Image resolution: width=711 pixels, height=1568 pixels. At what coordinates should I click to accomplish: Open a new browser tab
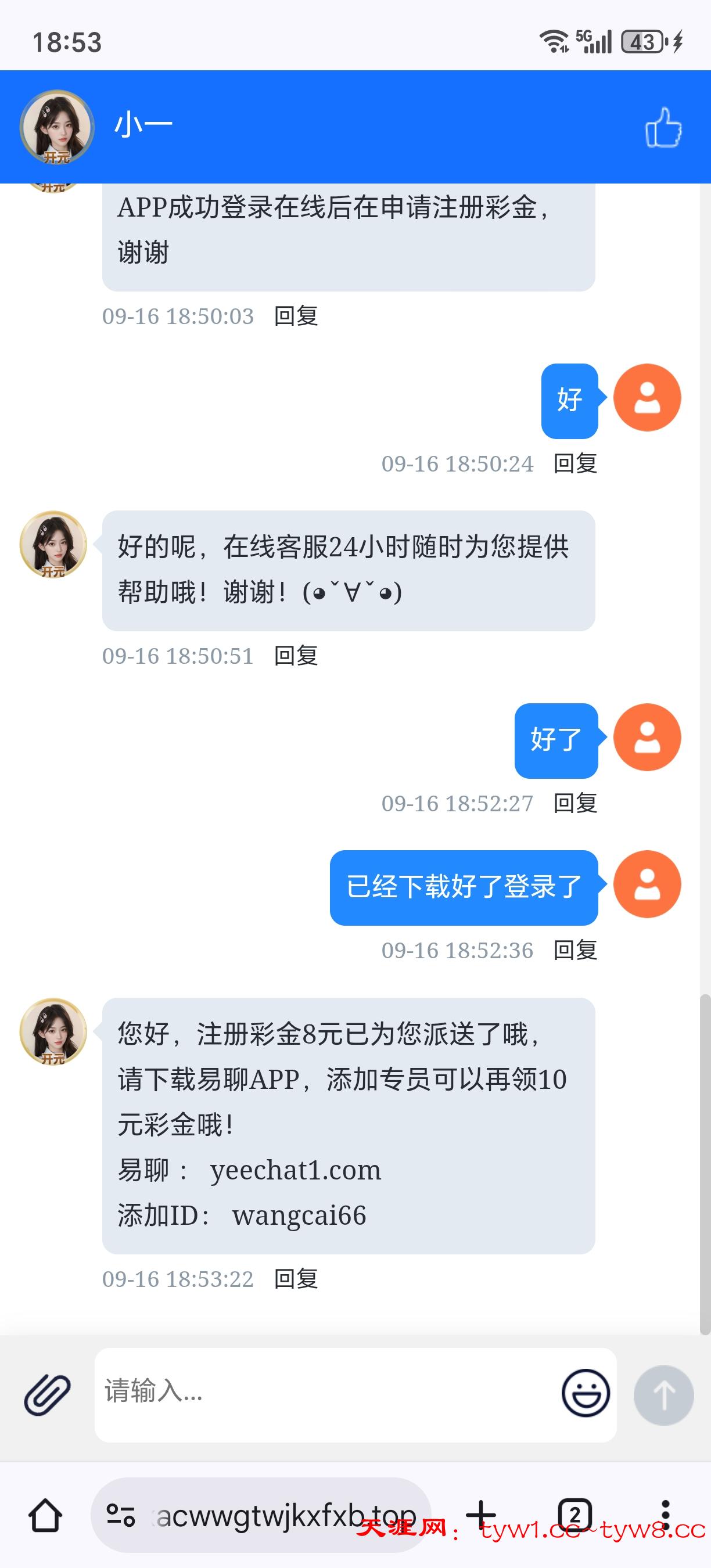pos(482,1516)
